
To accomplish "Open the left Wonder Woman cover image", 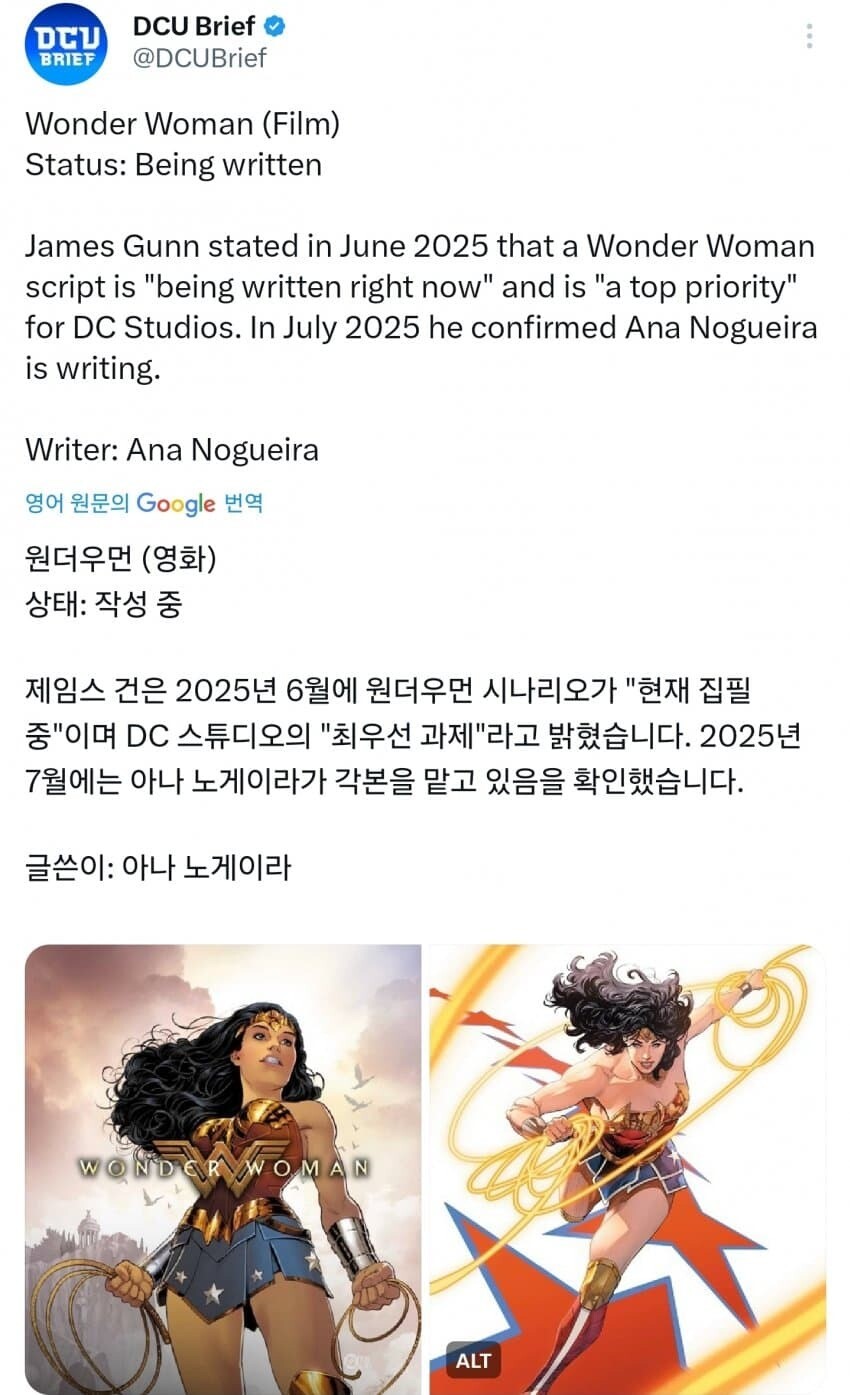I will (223, 1169).
